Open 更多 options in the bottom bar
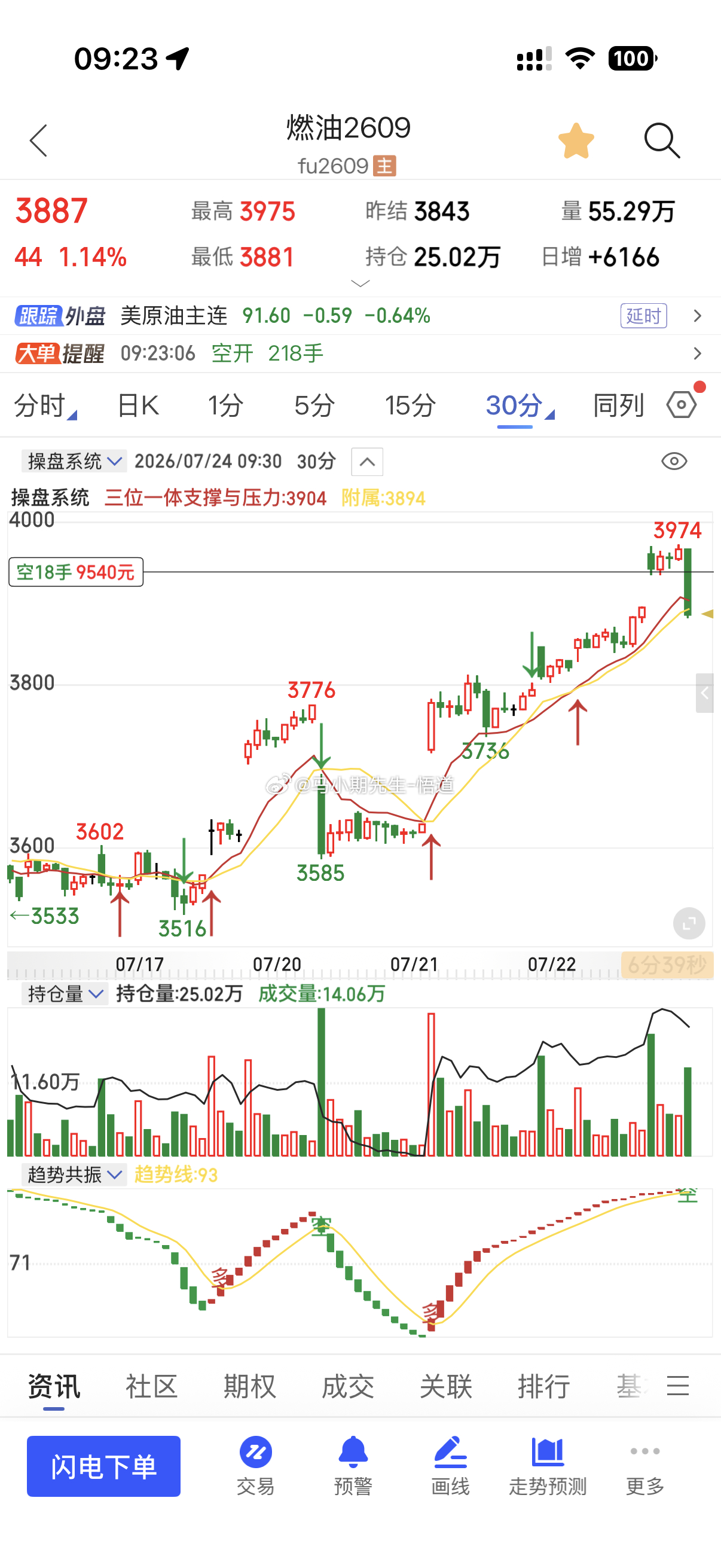Image resolution: width=721 pixels, height=1568 pixels. pos(645,1466)
